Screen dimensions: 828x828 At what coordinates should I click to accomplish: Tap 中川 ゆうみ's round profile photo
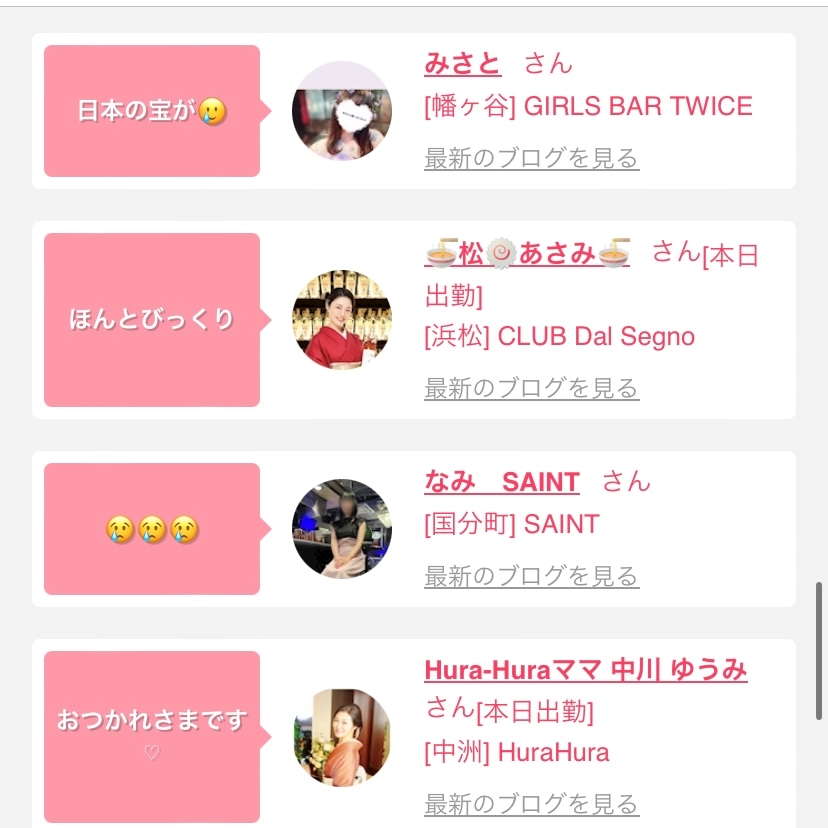(342, 737)
